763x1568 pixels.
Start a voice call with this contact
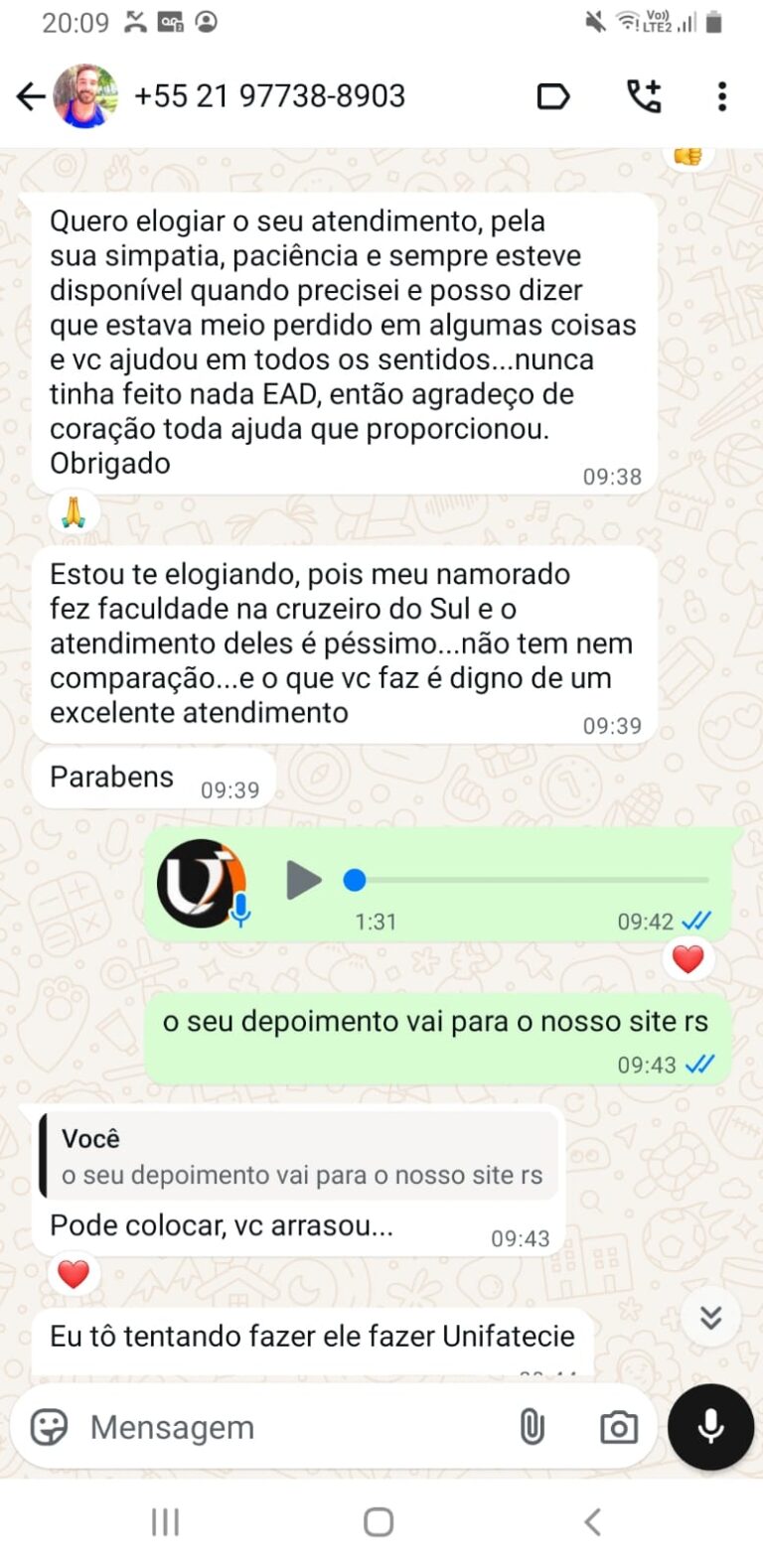pyautogui.click(x=644, y=96)
